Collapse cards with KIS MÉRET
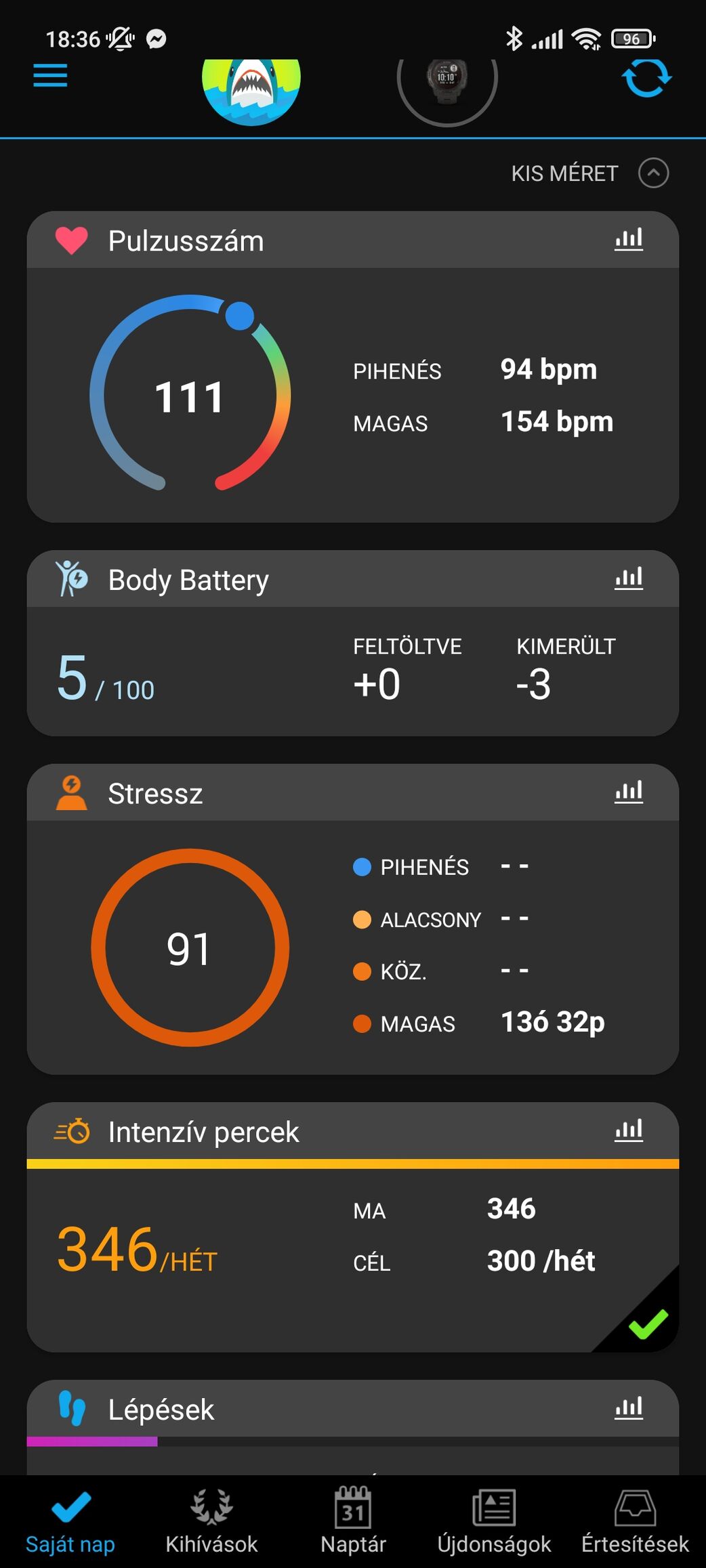The width and height of the screenshot is (706, 1568). pyautogui.click(x=589, y=173)
